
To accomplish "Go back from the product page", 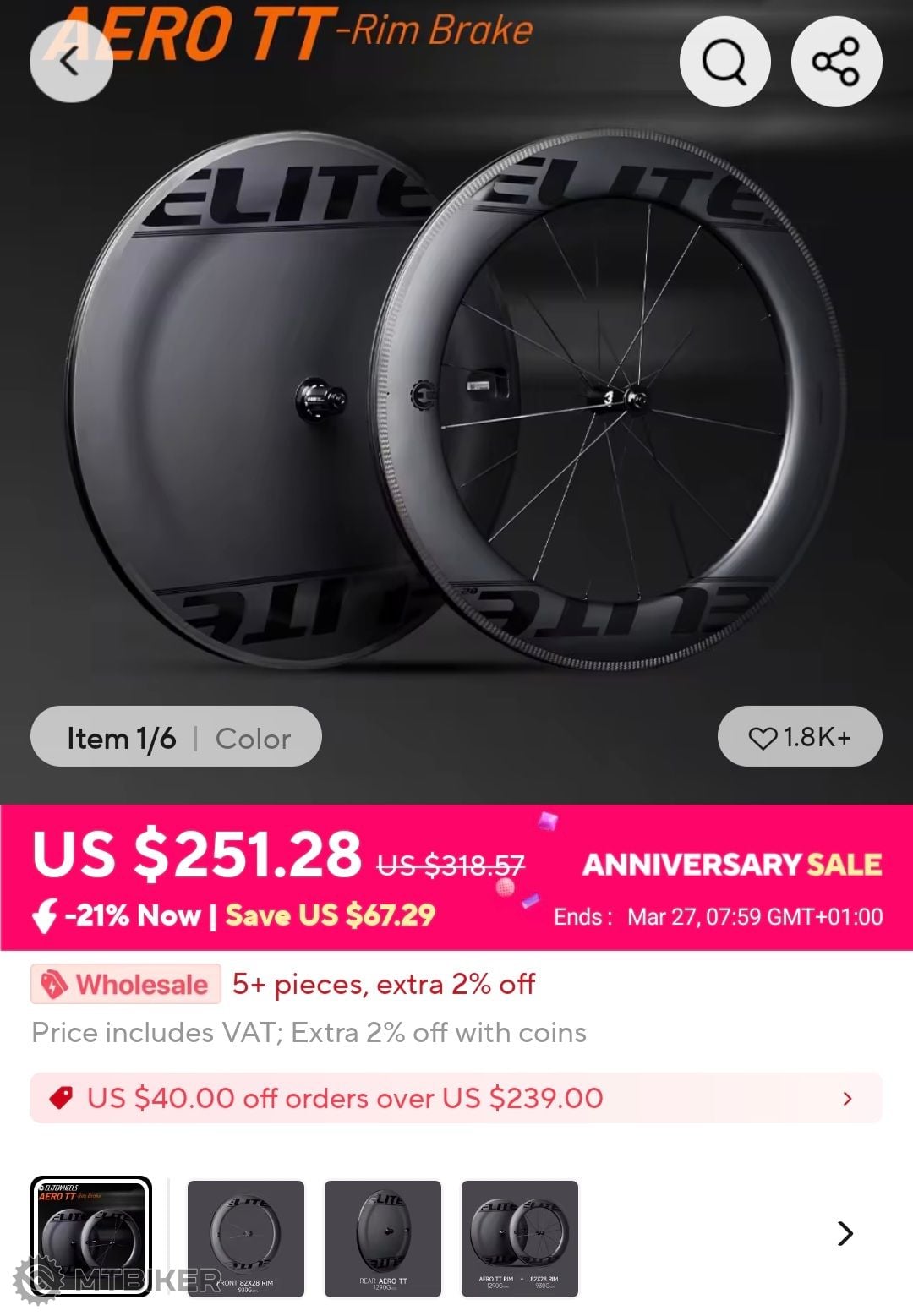I will [71, 62].
